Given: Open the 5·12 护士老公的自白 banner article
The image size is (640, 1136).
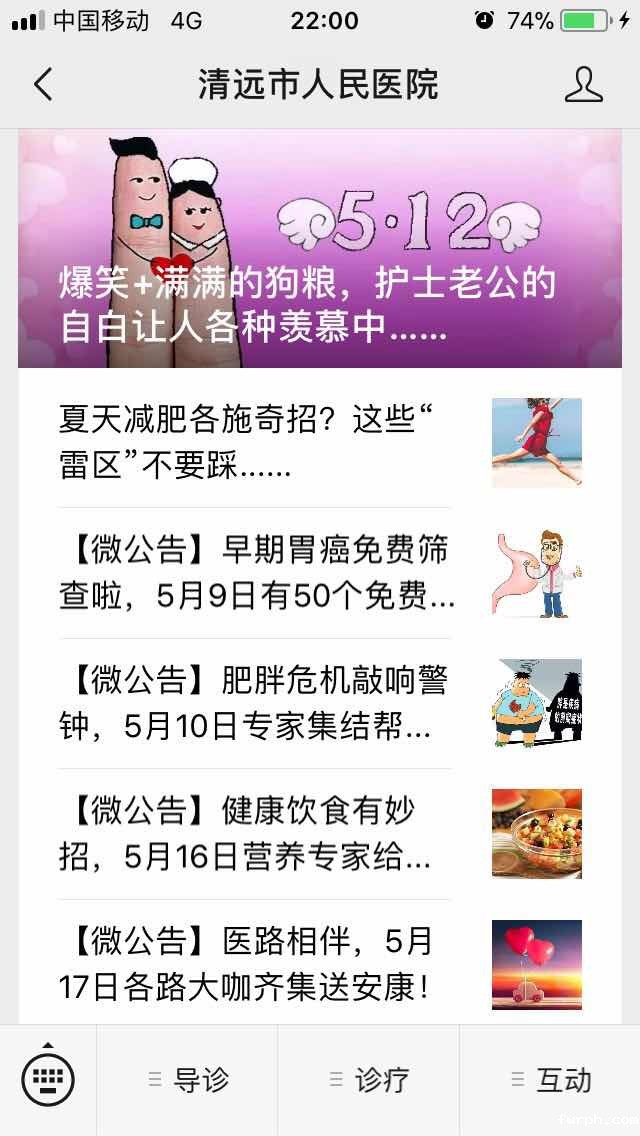Looking at the screenshot, I should click(320, 250).
